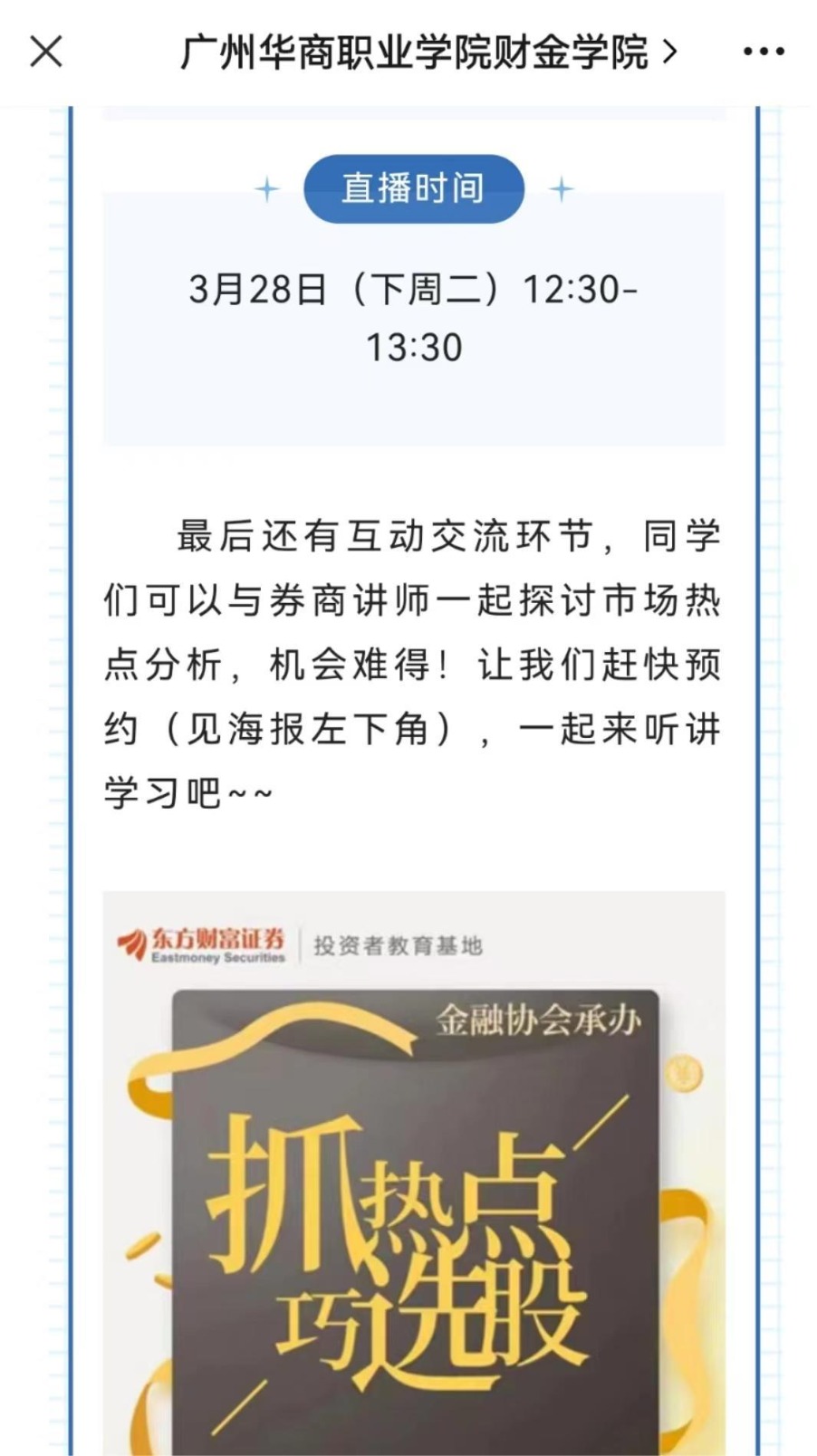Close the article page
Image resolution: width=817 pixels, height=1456 pixels.
coord(45,52)
